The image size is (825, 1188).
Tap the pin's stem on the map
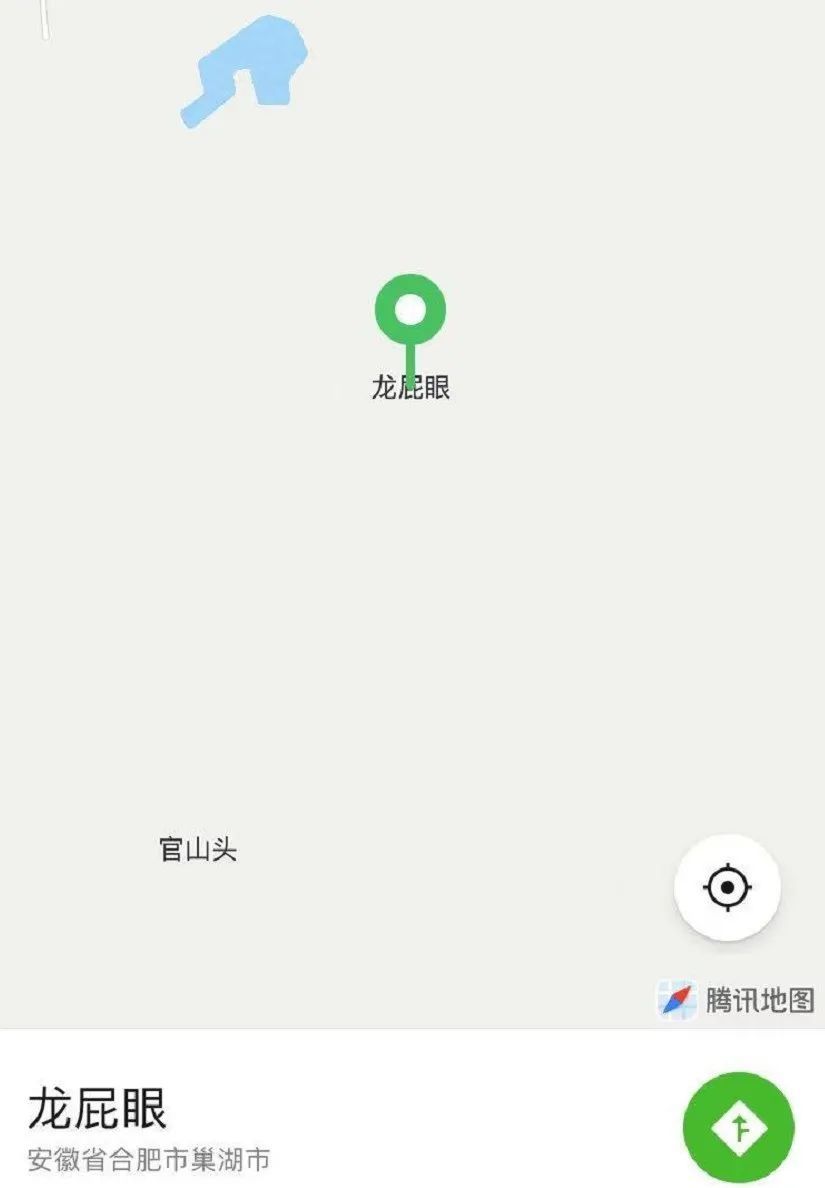[410, 350]
